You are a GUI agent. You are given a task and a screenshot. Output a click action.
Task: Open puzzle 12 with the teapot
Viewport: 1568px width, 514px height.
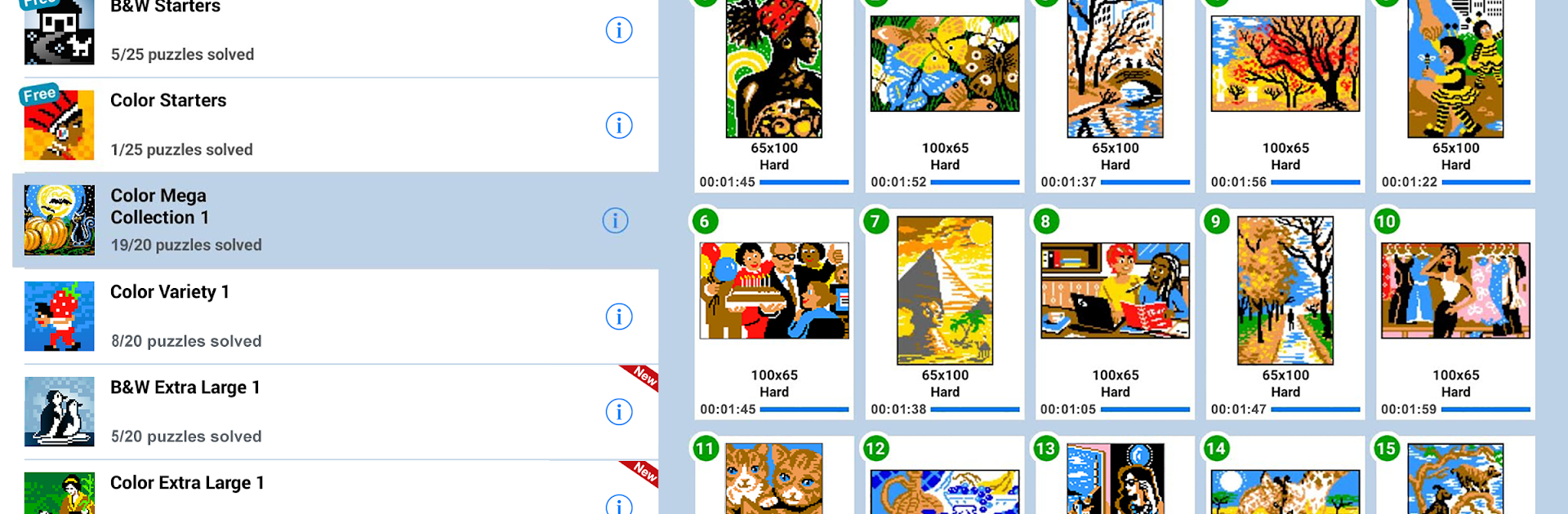tap(945, 490)
